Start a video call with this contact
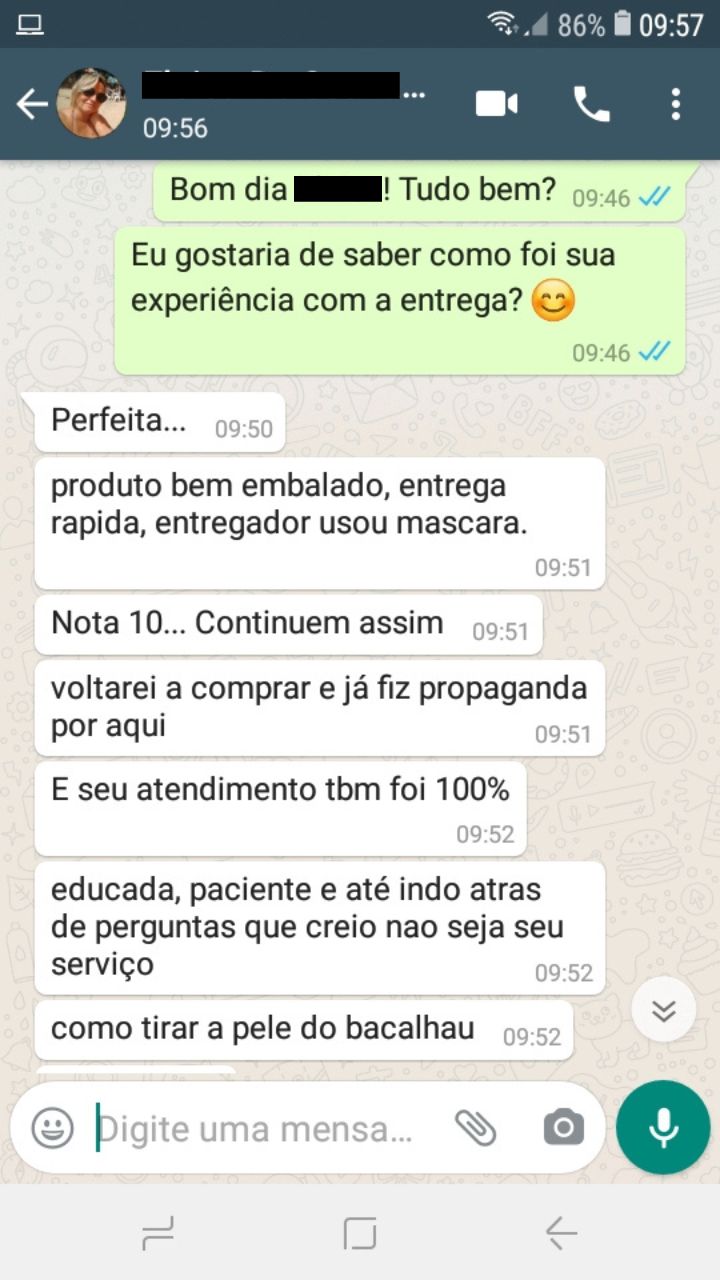Screen dimensions: 720x1280 tap(497, 103)
